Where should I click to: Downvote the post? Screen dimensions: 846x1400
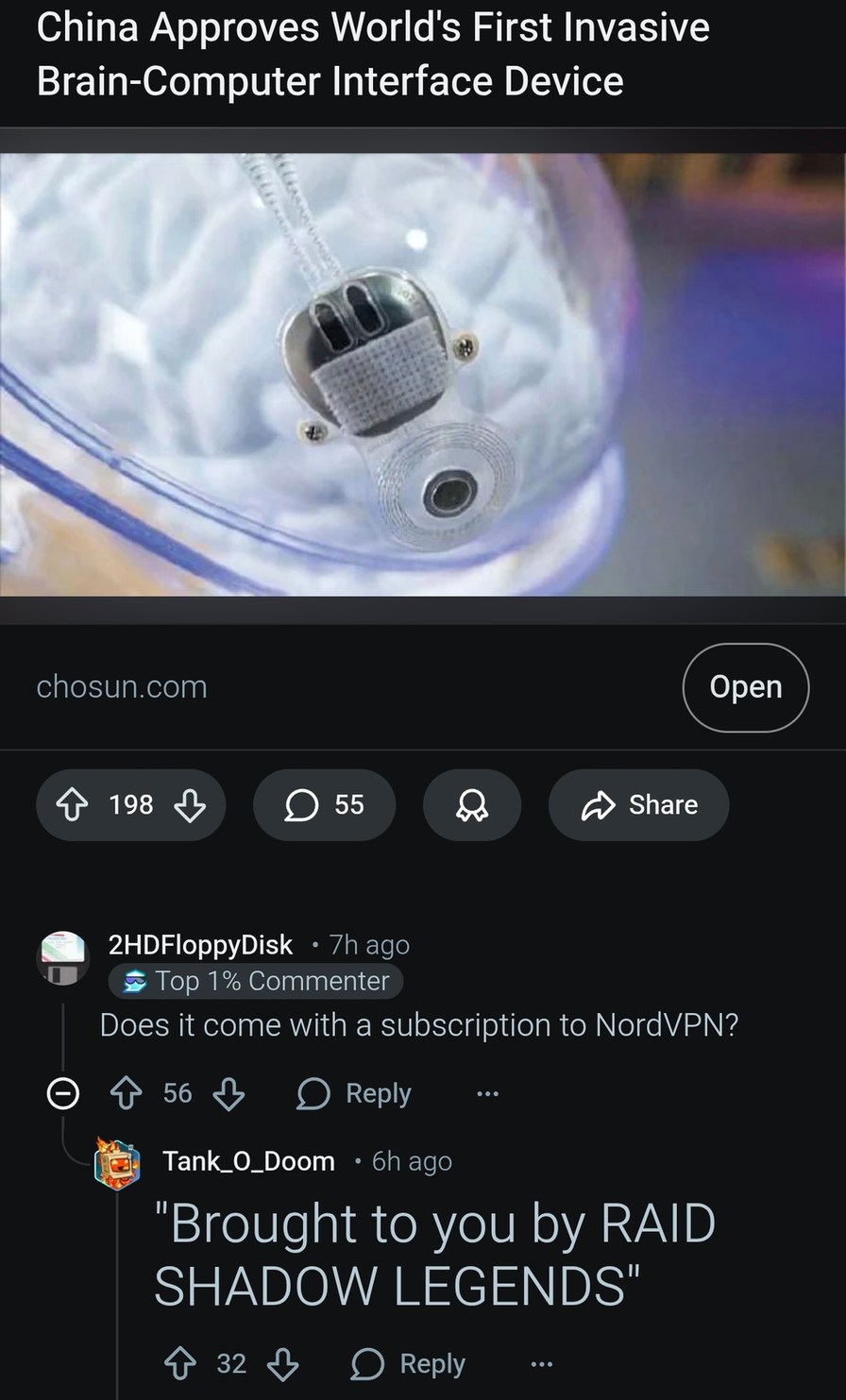click(191, 805)
